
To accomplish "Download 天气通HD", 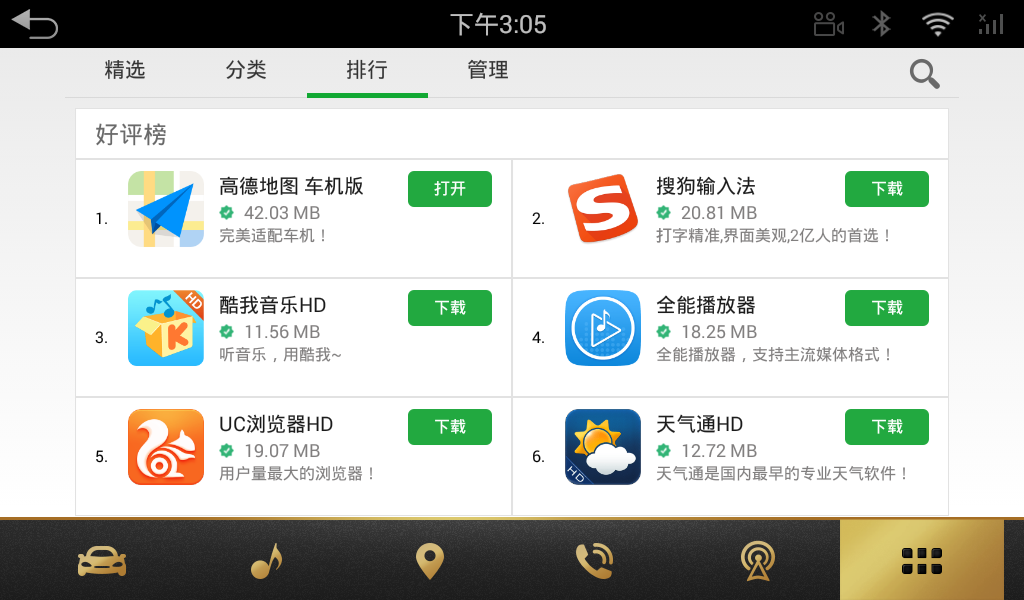I will [887, 427].
